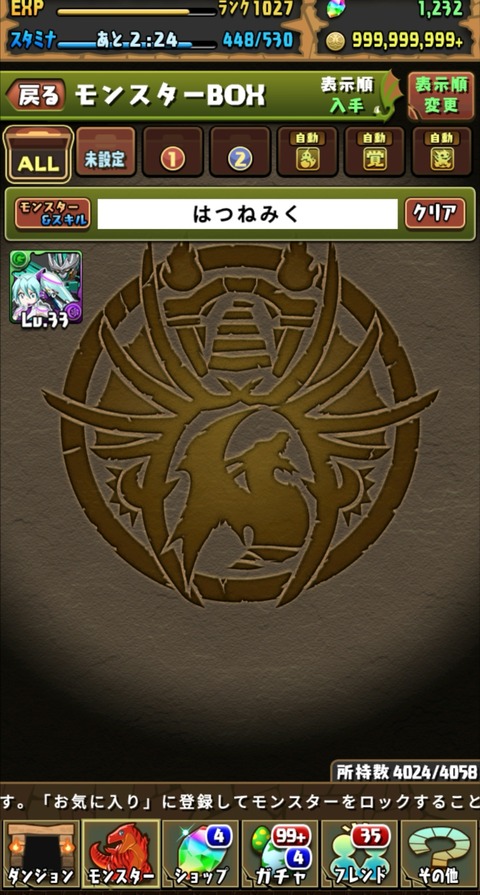Image resolution: width=480 pixels, height=895 pixels.
Task: Open the その他 menu
Action: coord(439,853)
